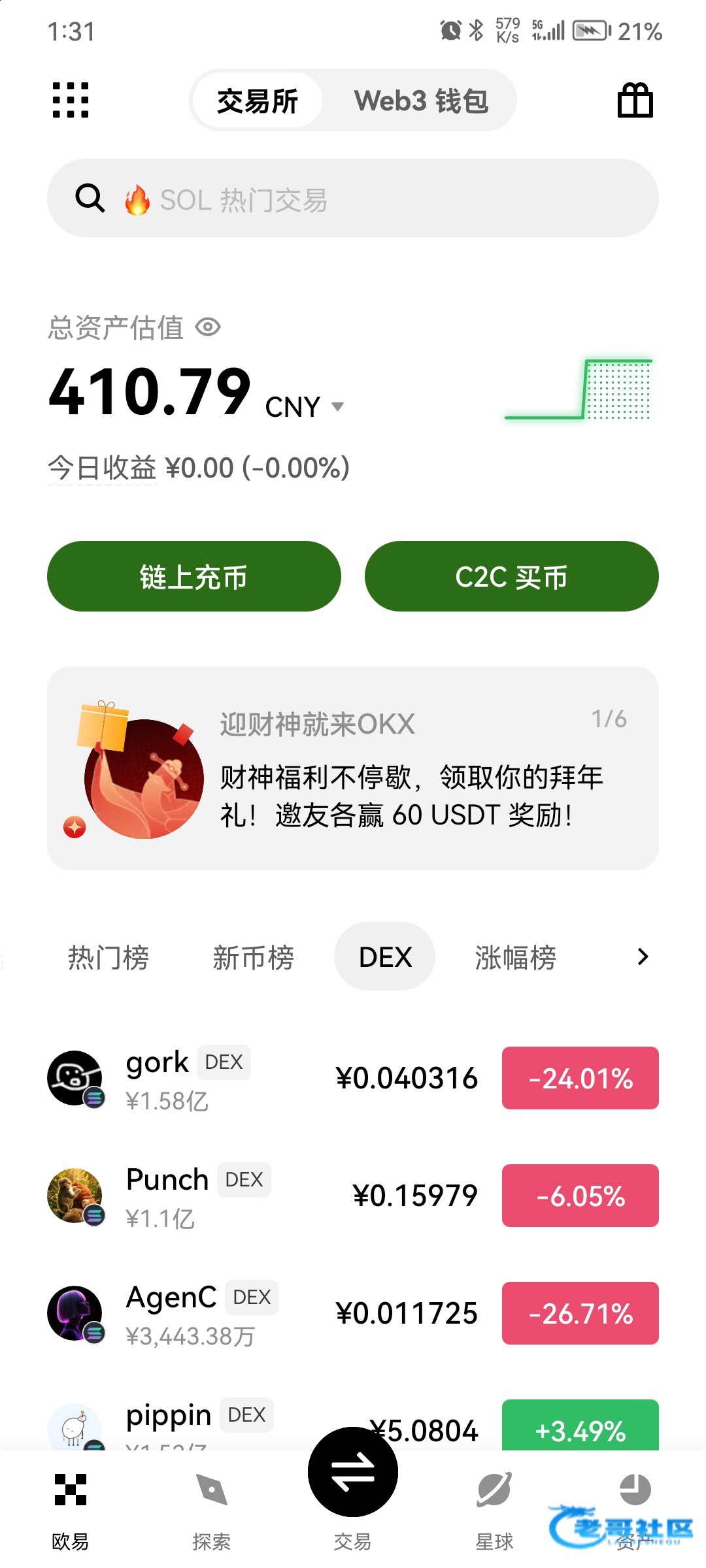Select the 涨幅榜 tab
The image size is (706, 1568).
pyautogui.click(x=515, y=957)
